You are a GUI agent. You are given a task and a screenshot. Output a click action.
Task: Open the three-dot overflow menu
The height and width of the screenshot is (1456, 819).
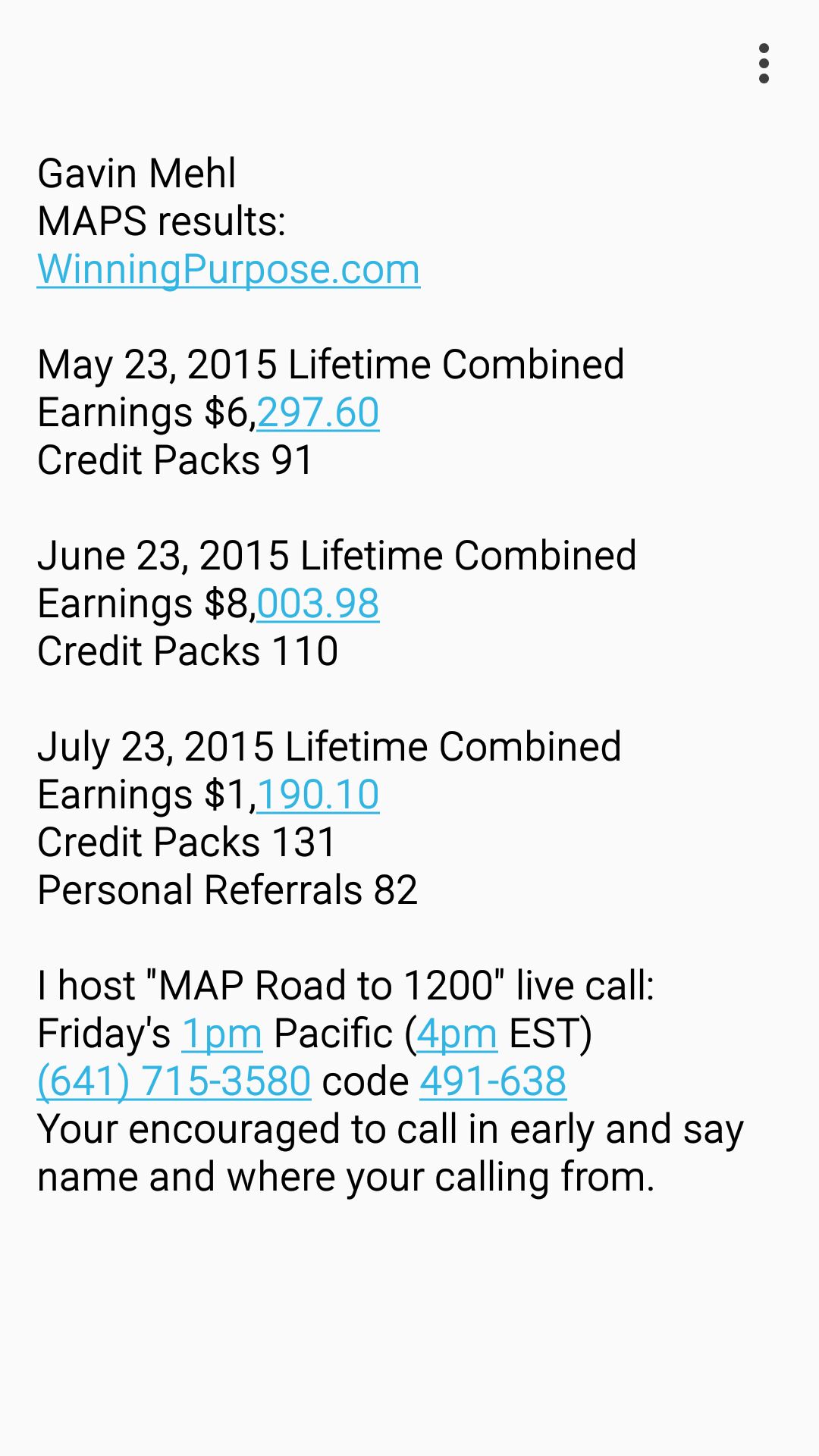click(x=764, y=64)
